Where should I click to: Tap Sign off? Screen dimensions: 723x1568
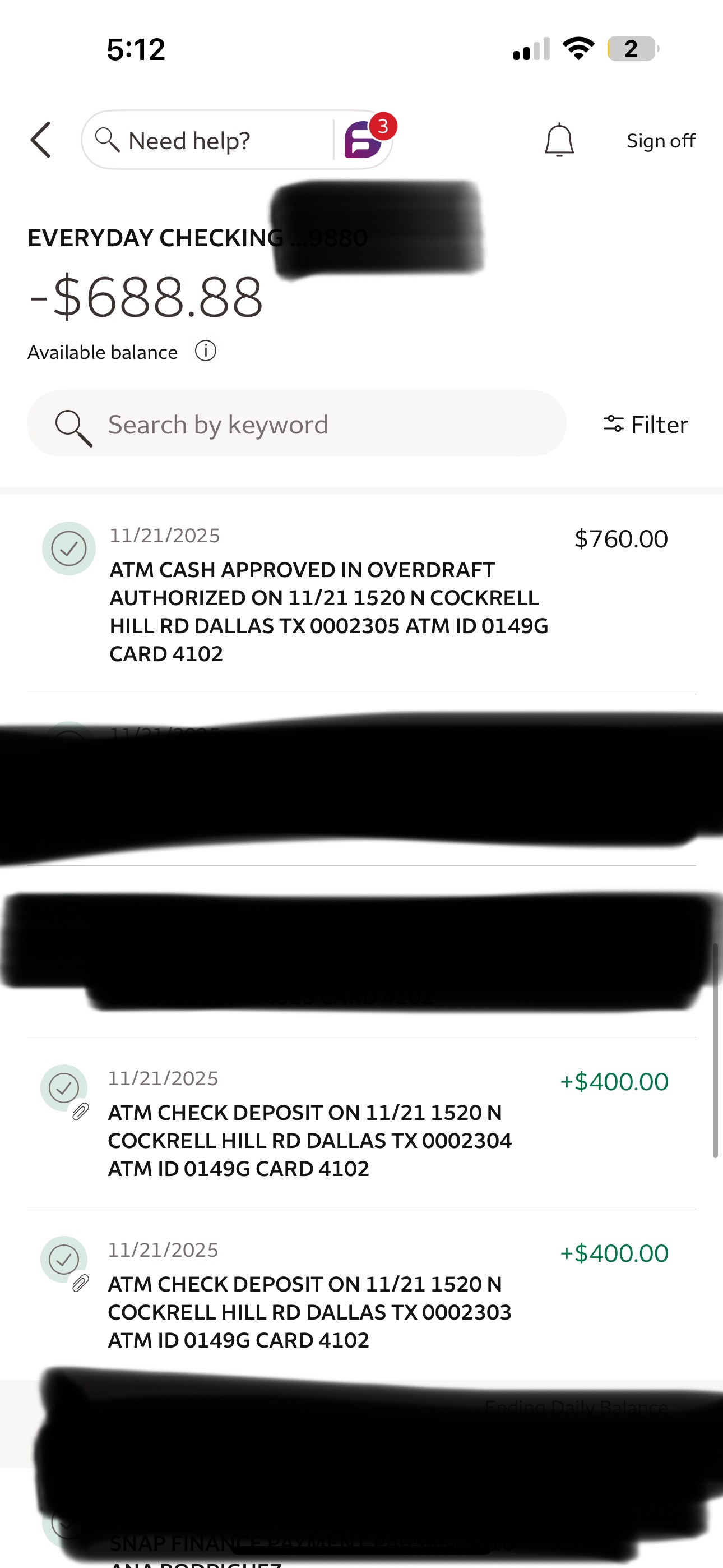pyautogui.click(x=660, y=141)
